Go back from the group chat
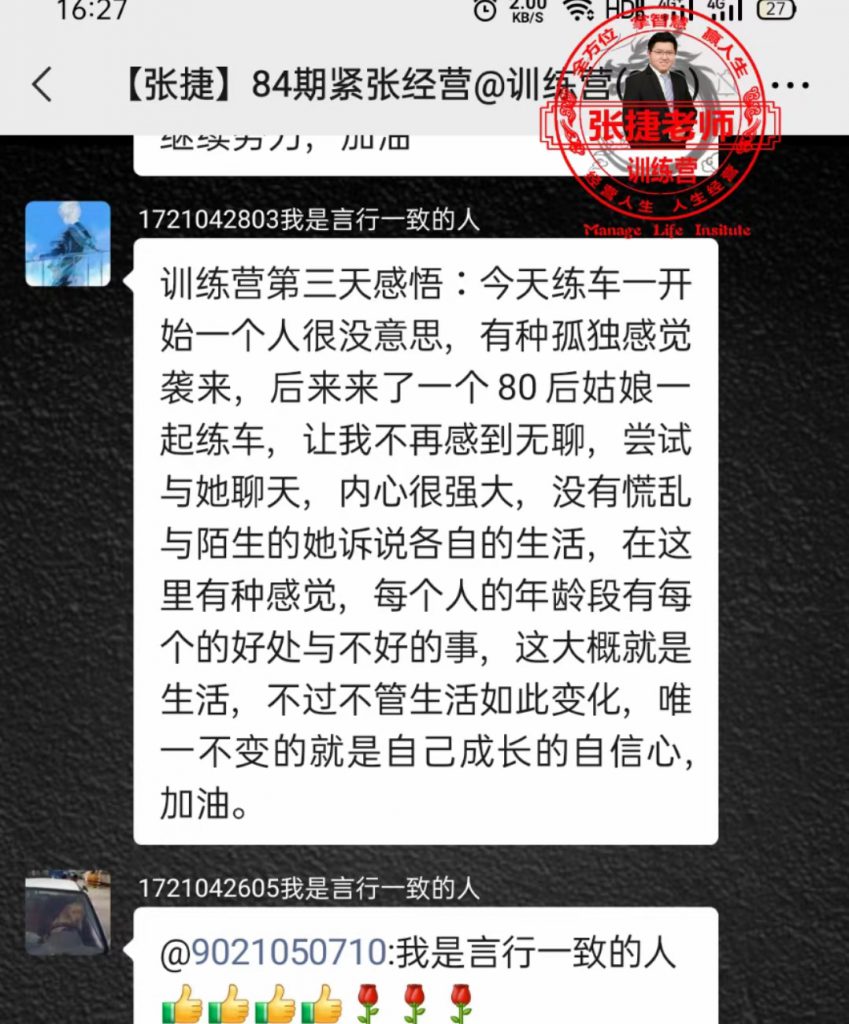849x1024 pixels. point(42,85)
